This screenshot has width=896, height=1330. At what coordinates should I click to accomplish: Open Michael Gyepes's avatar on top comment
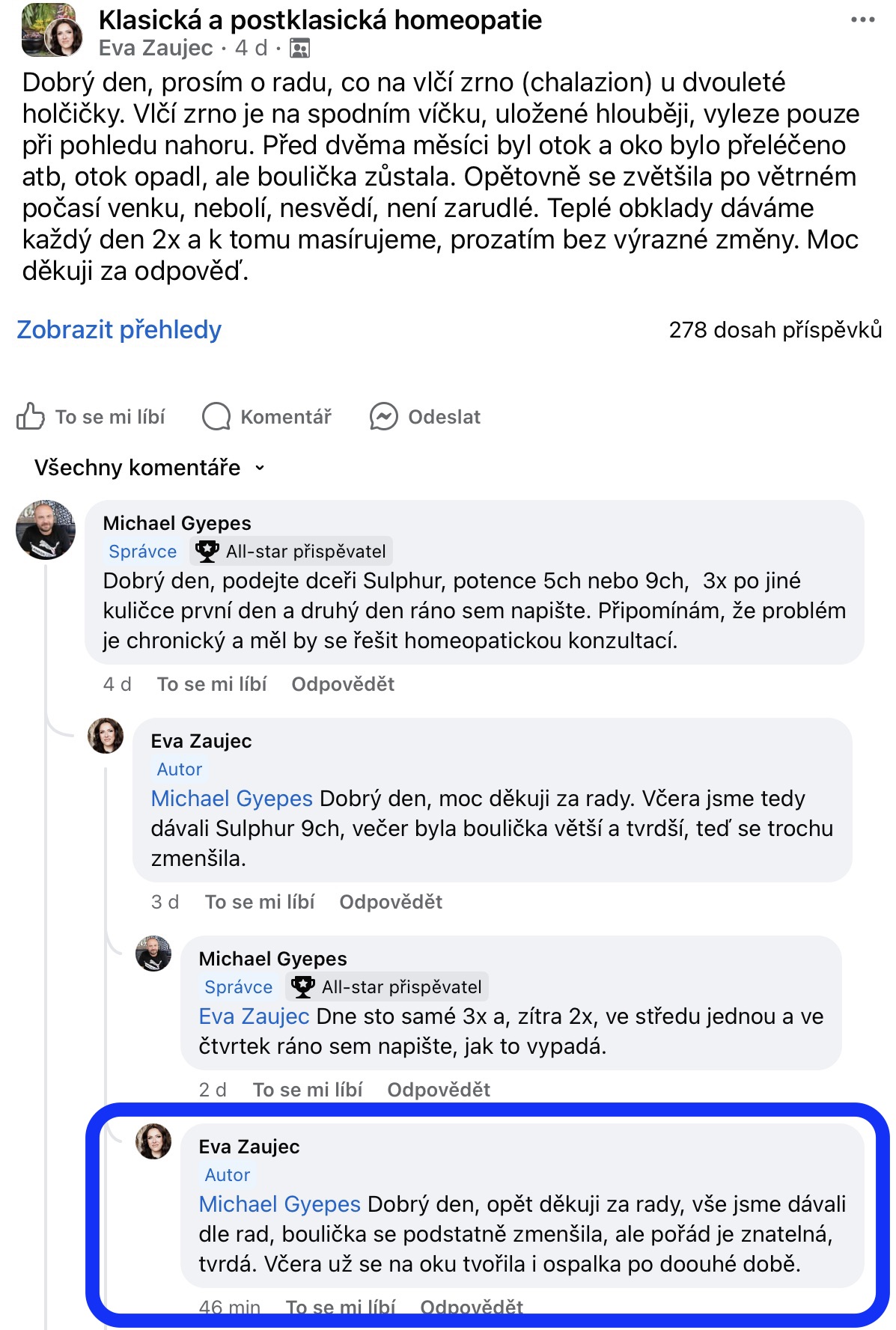click(46, 530)
